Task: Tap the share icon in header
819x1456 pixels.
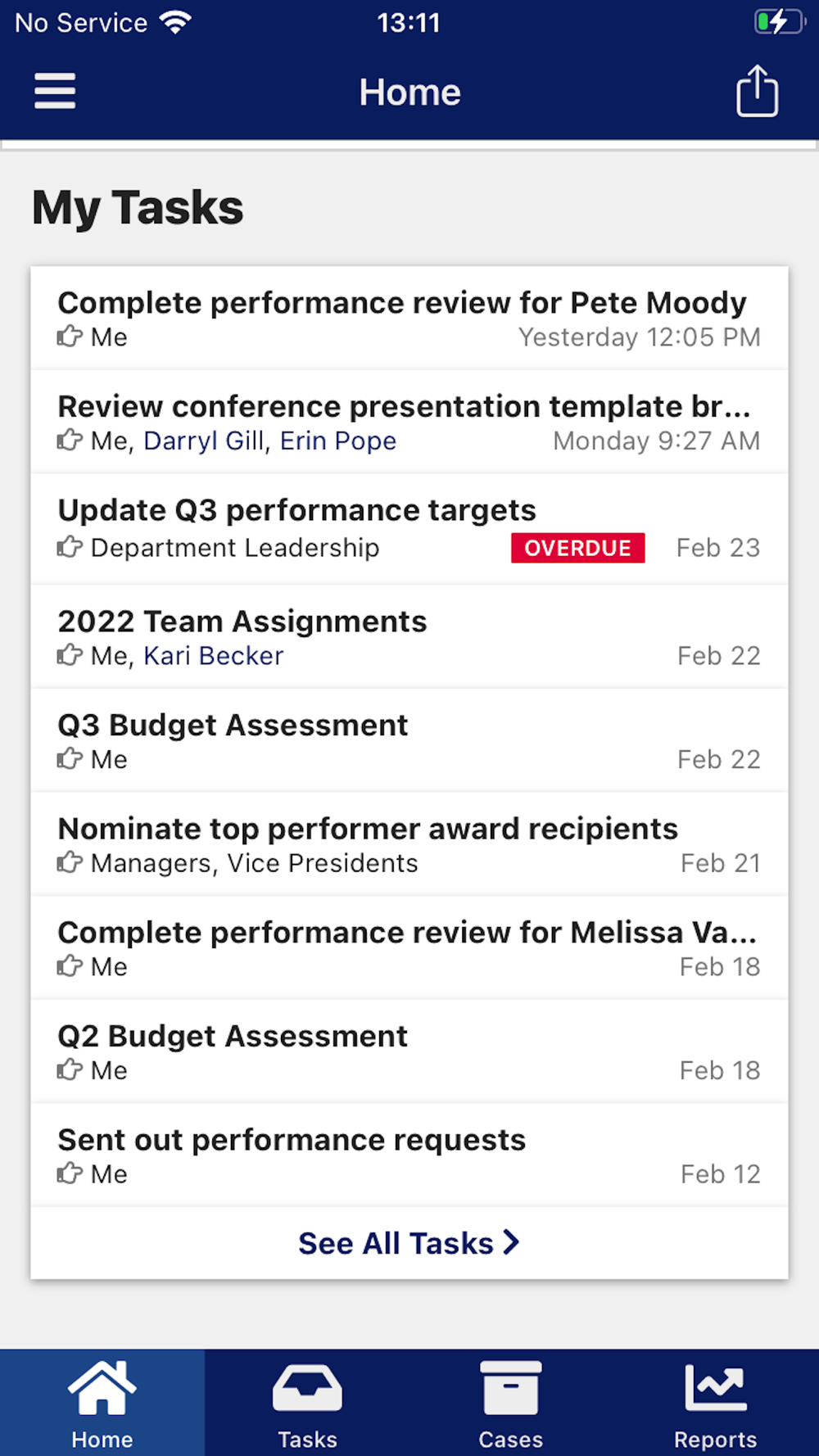Action: click(757, 91)
